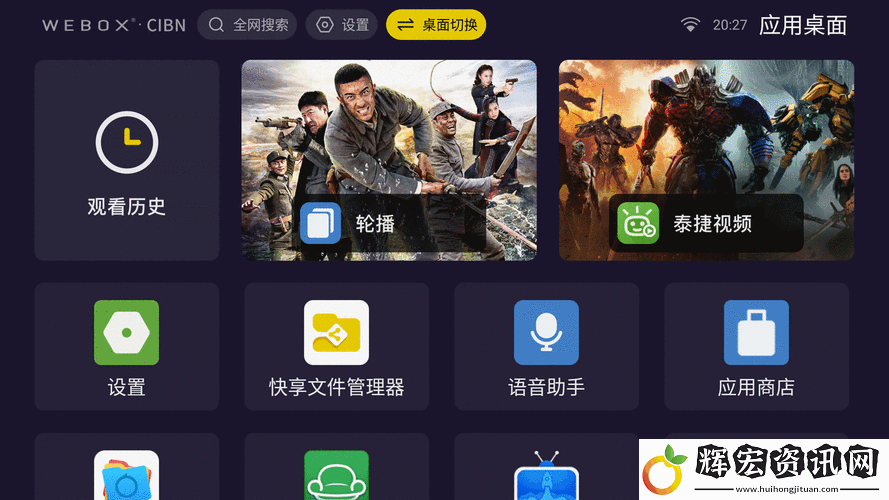Launch 快享文件管理器
The height and width of the screenshot is (500, 889).
click(337, 346)
